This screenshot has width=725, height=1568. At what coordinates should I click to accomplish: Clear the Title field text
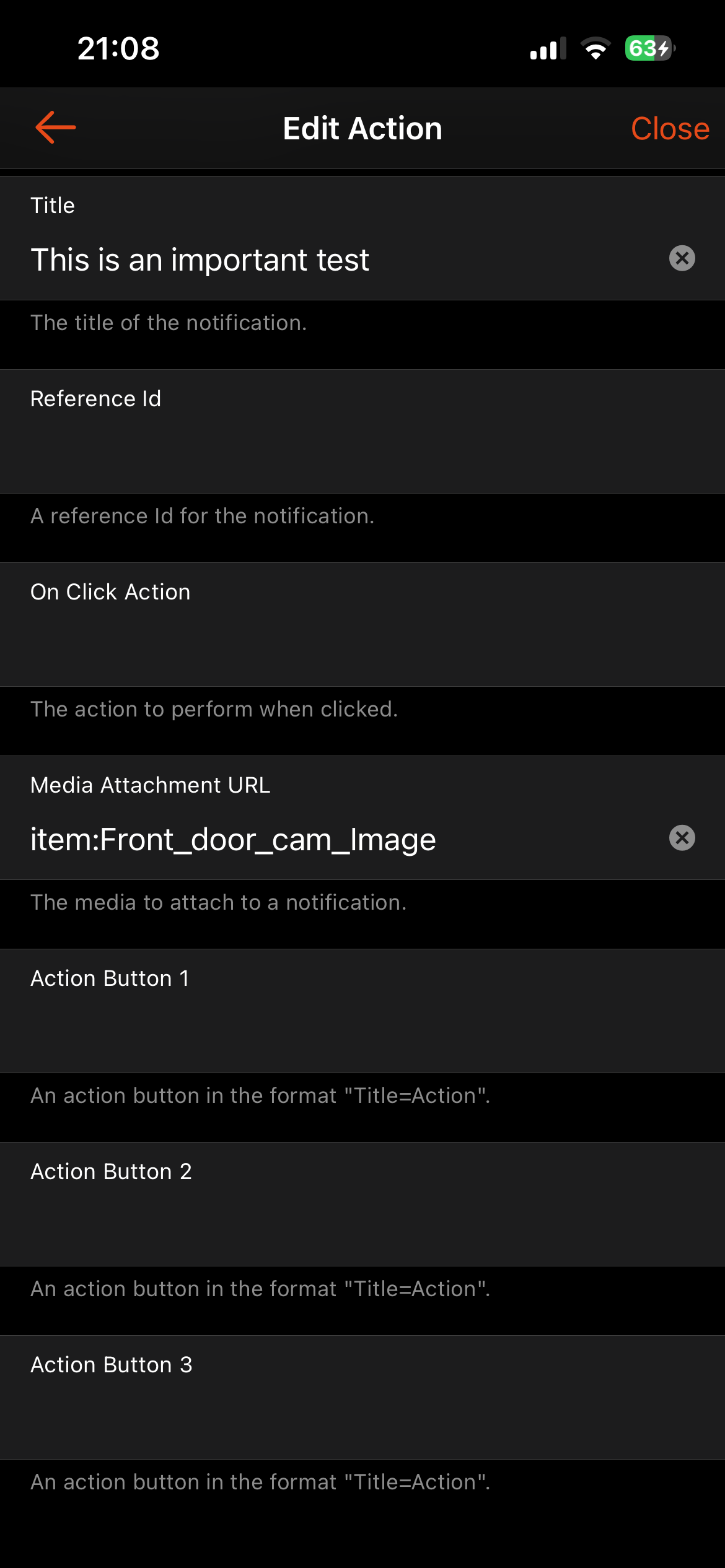click(682, 258)
